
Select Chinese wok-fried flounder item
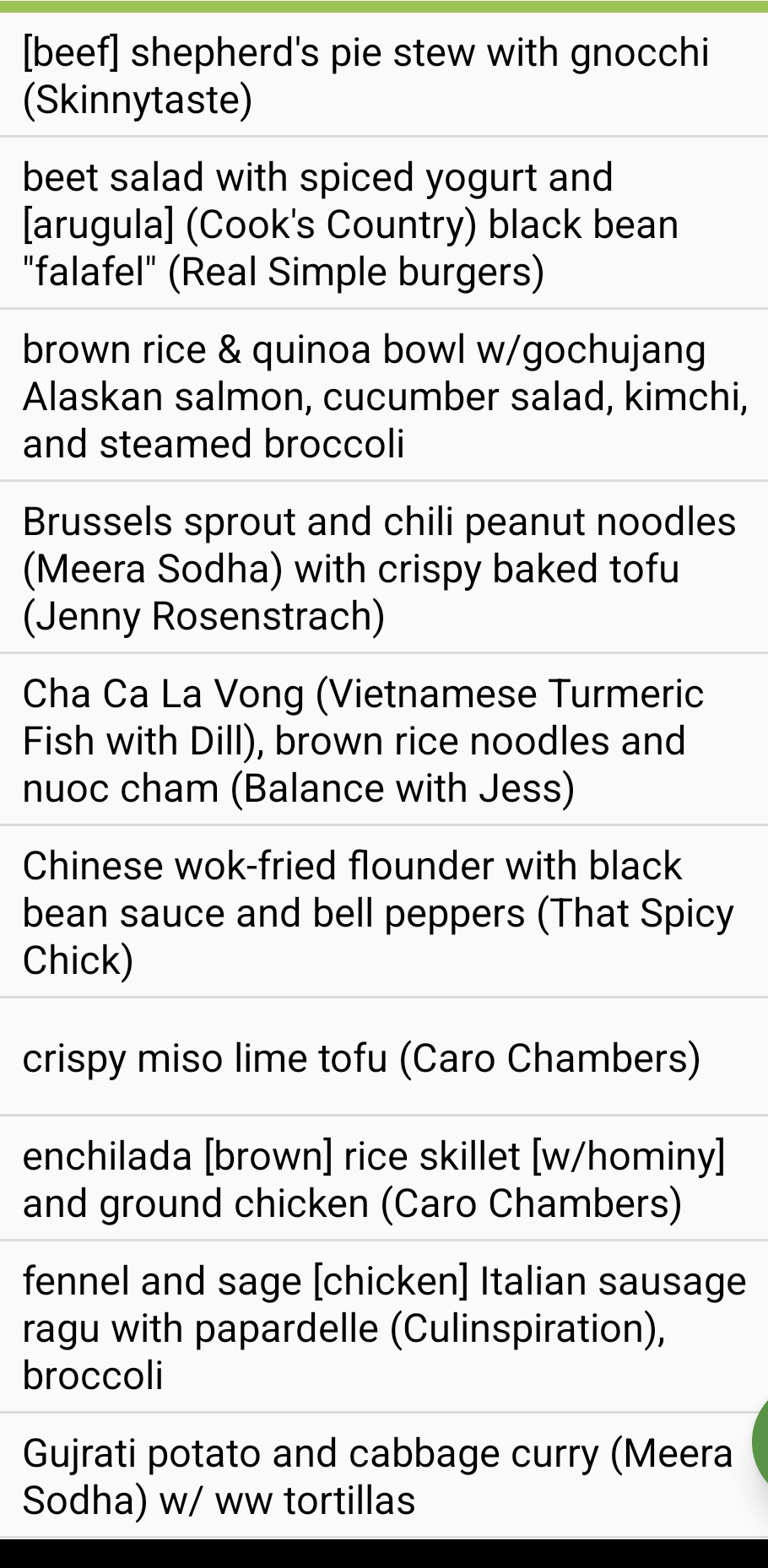(x=377, y=913)
